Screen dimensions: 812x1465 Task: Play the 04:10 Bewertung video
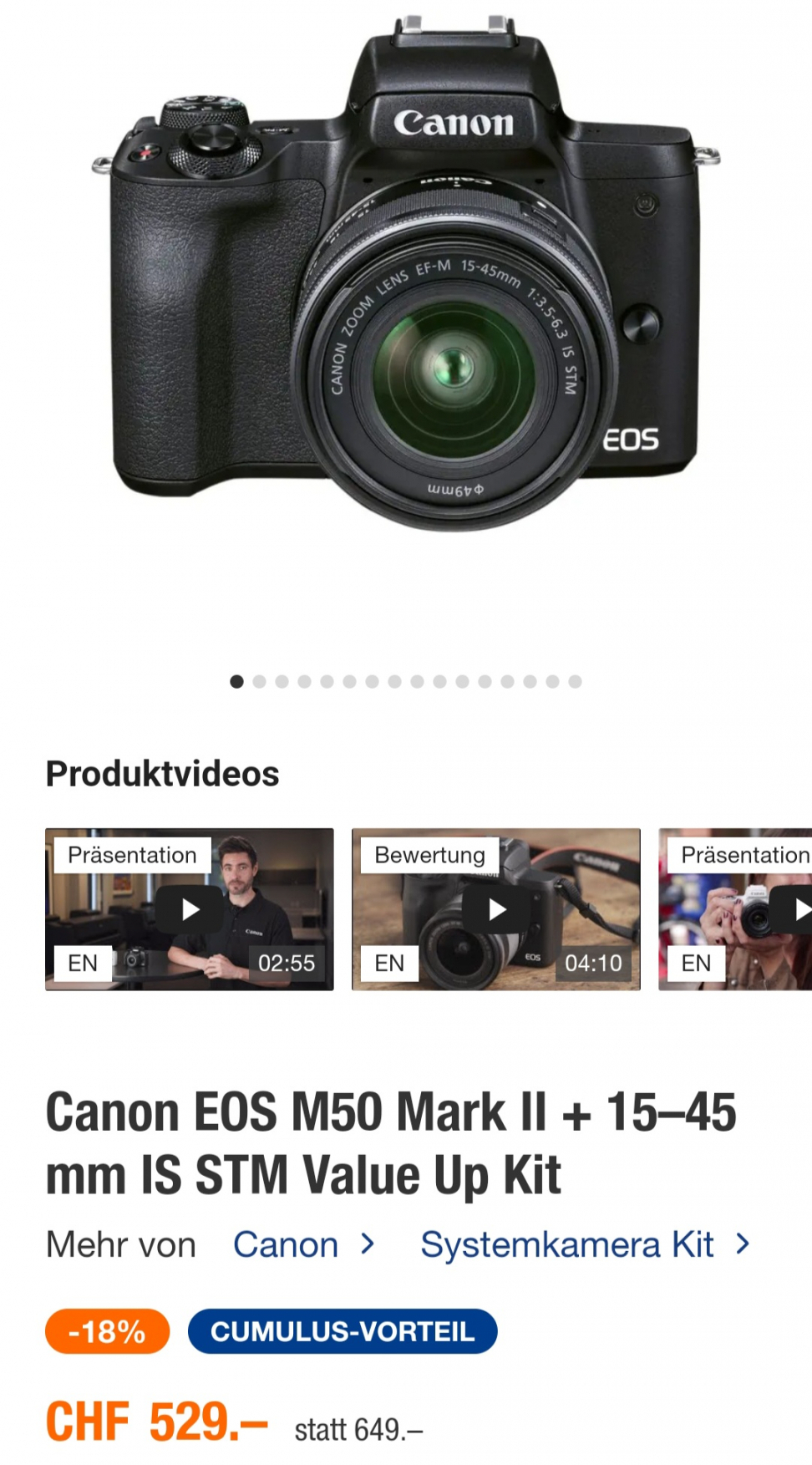[x=496, y=909]
